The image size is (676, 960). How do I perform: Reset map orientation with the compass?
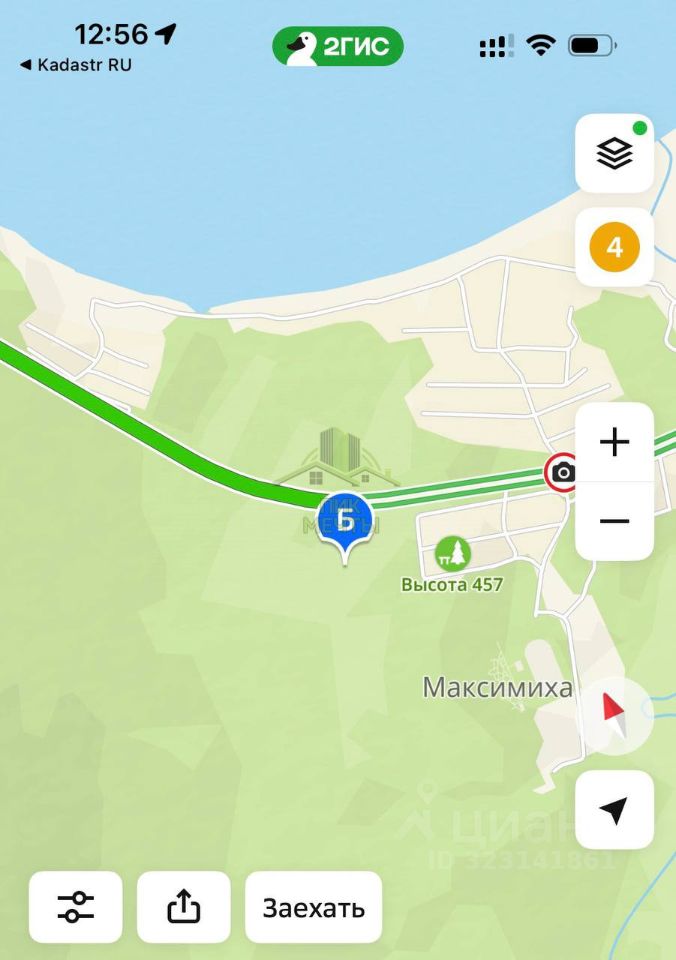pos(614,714)
